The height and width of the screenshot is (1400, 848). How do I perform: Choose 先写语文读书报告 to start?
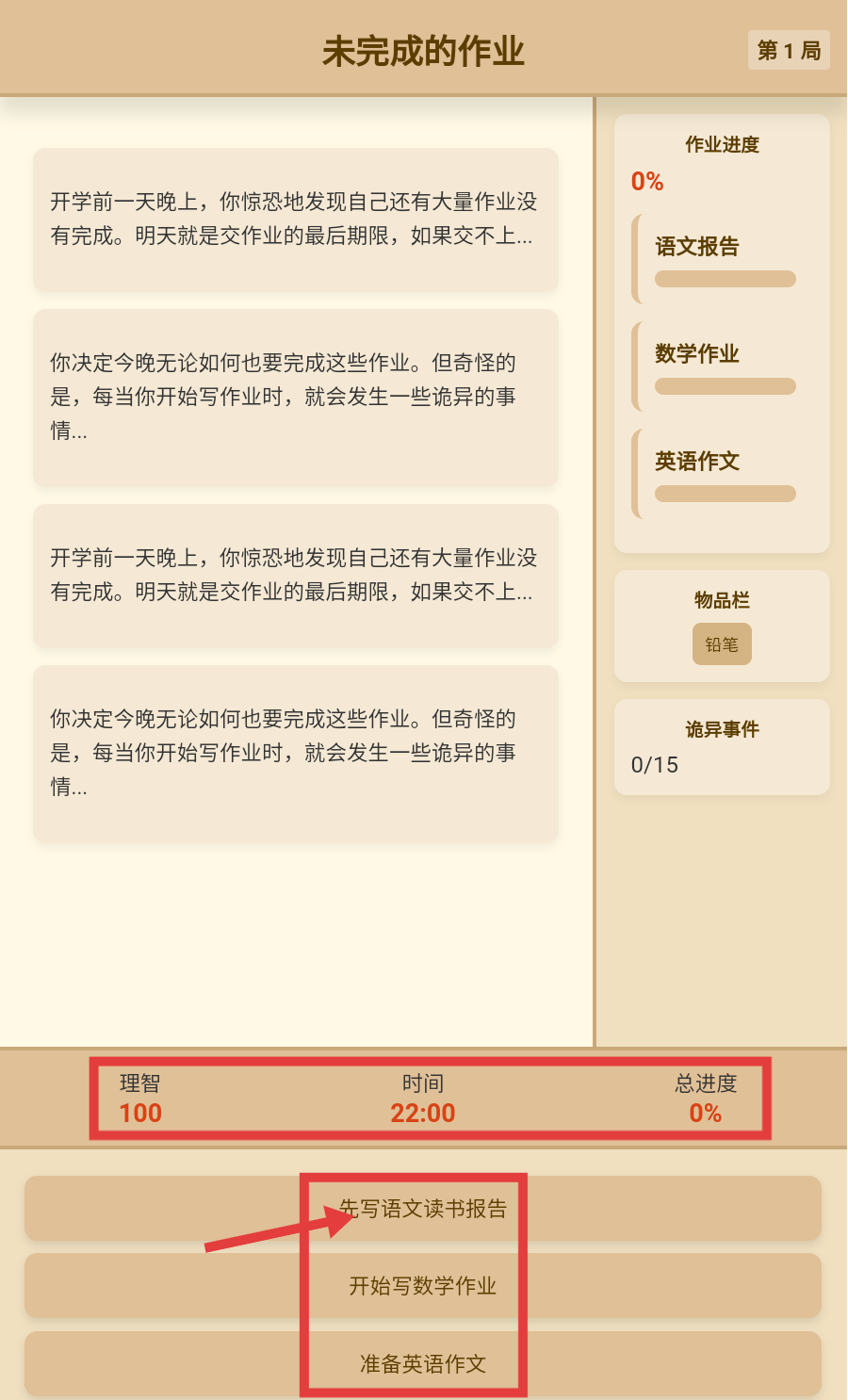point(424,1209)
